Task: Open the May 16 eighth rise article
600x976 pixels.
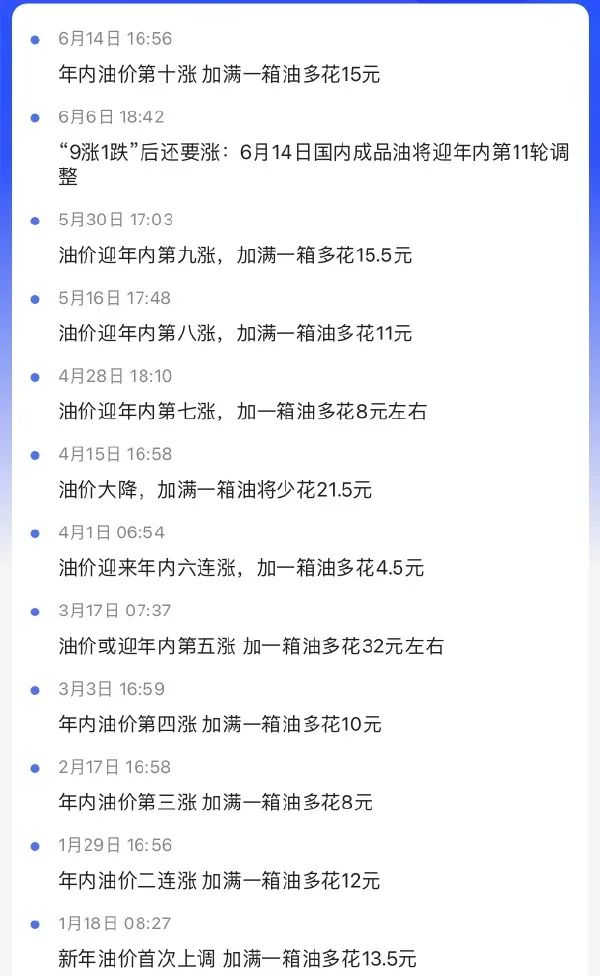Action: (x=235, y=333)
